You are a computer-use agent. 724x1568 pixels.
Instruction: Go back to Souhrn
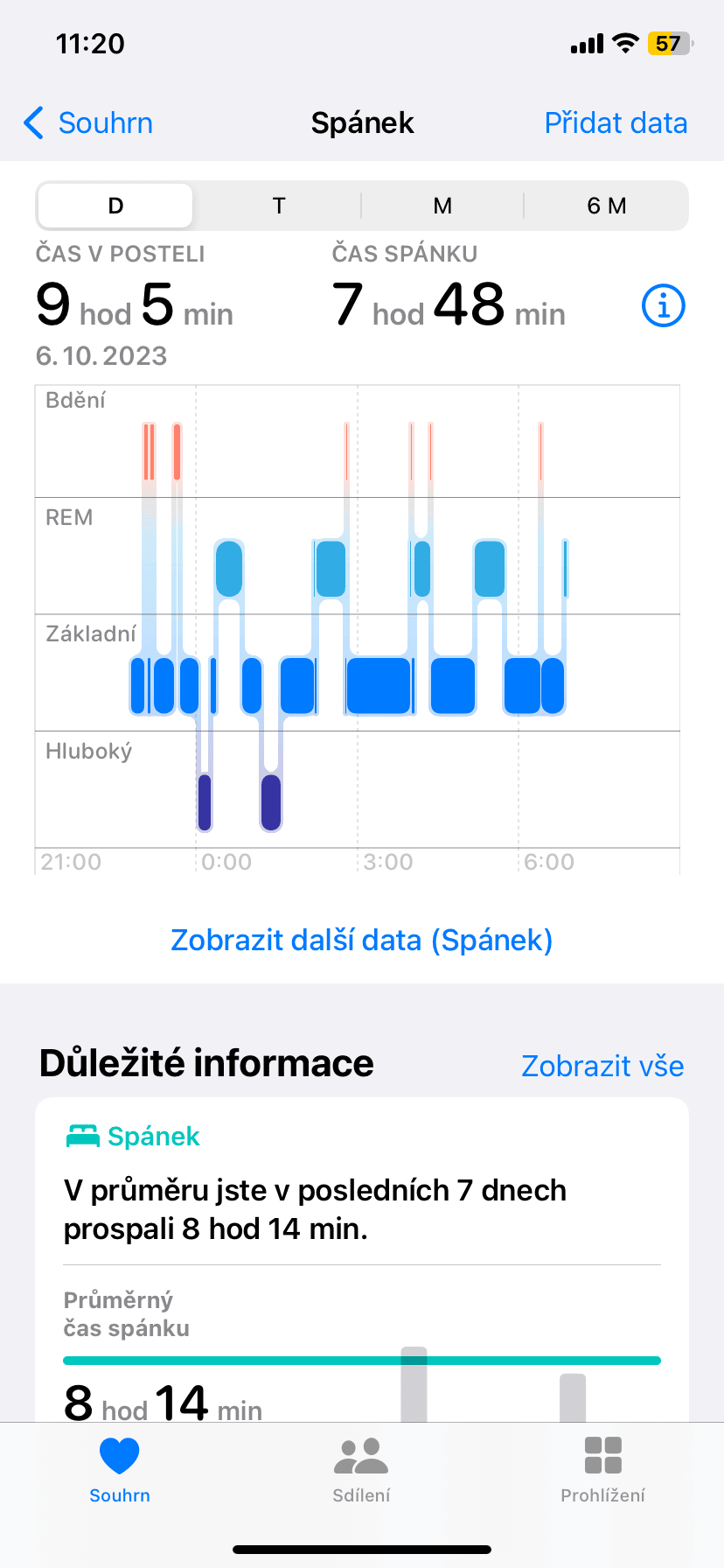(88, 123)
